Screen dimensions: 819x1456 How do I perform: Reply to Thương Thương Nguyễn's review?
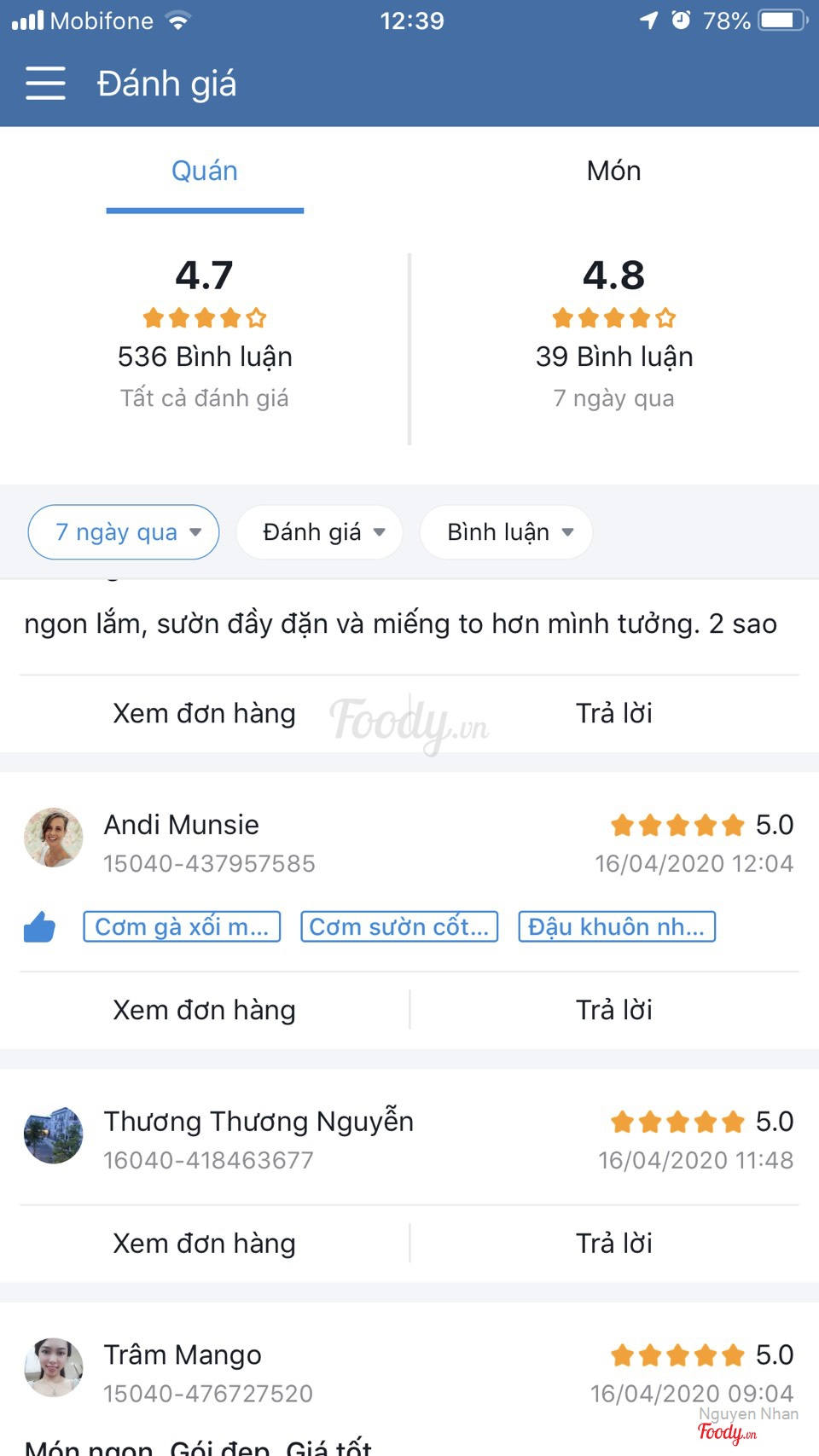pyautogui.click(x=613, y=1244)
